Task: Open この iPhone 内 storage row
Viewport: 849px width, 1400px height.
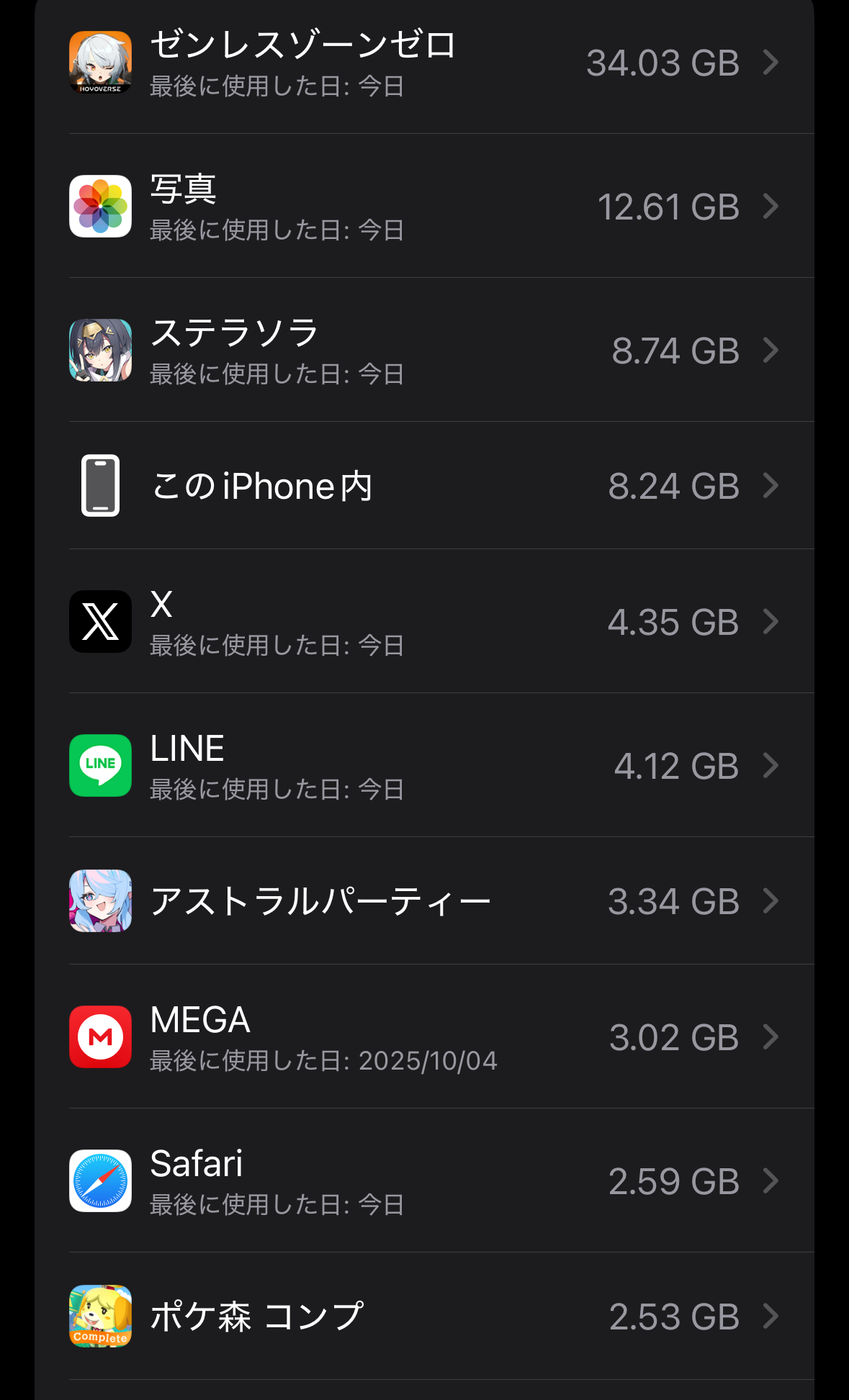Action: (424, 486)
